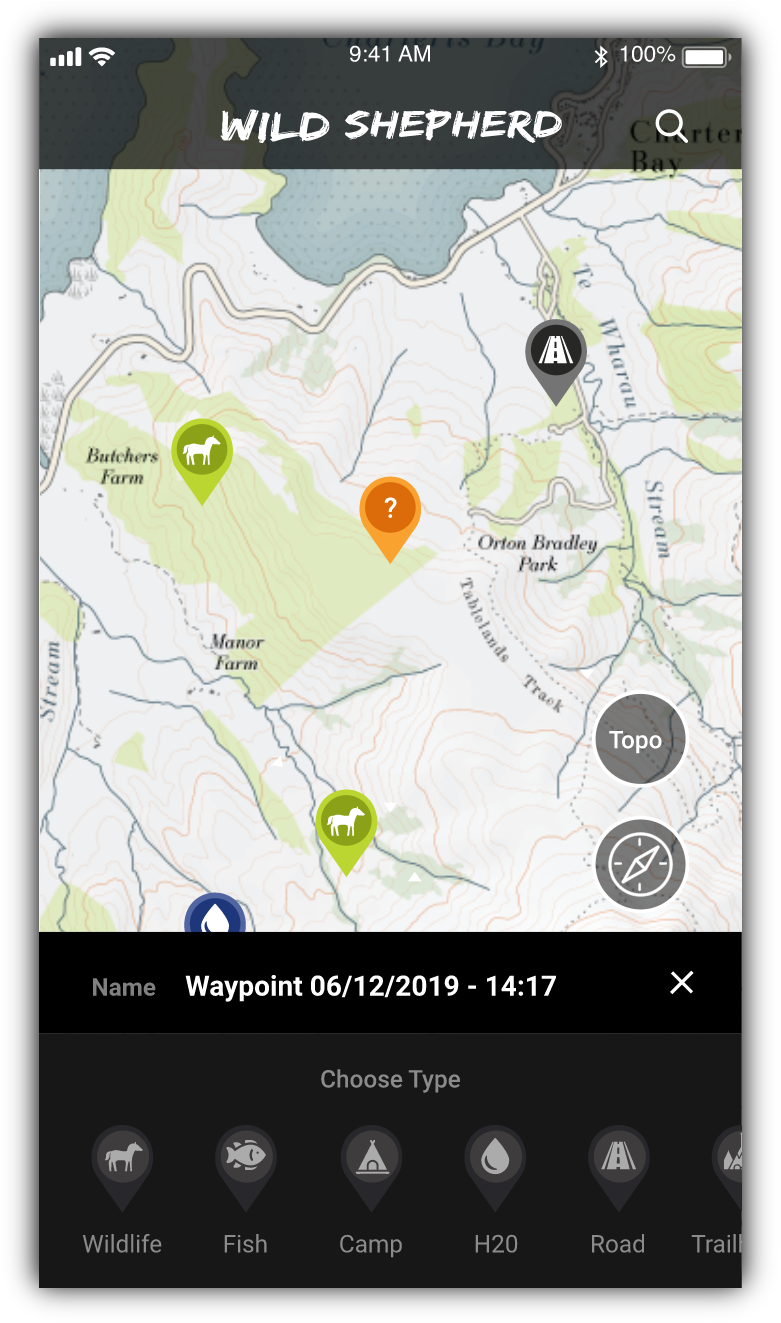This screenshot has height=1323, width=781.
Task: Edit the waypoint name field
Action: click(370, 987)
